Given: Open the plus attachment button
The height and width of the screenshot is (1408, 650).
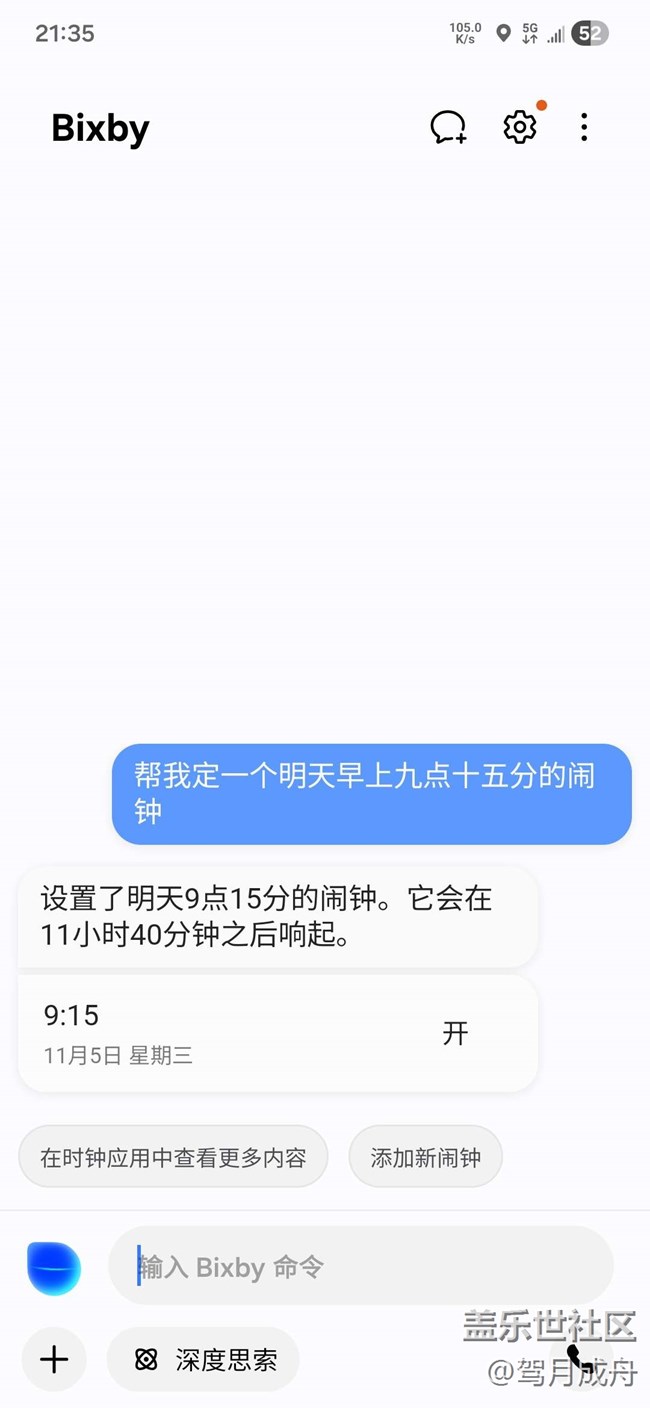Looking at the screenshot, I should point(54,1360).
